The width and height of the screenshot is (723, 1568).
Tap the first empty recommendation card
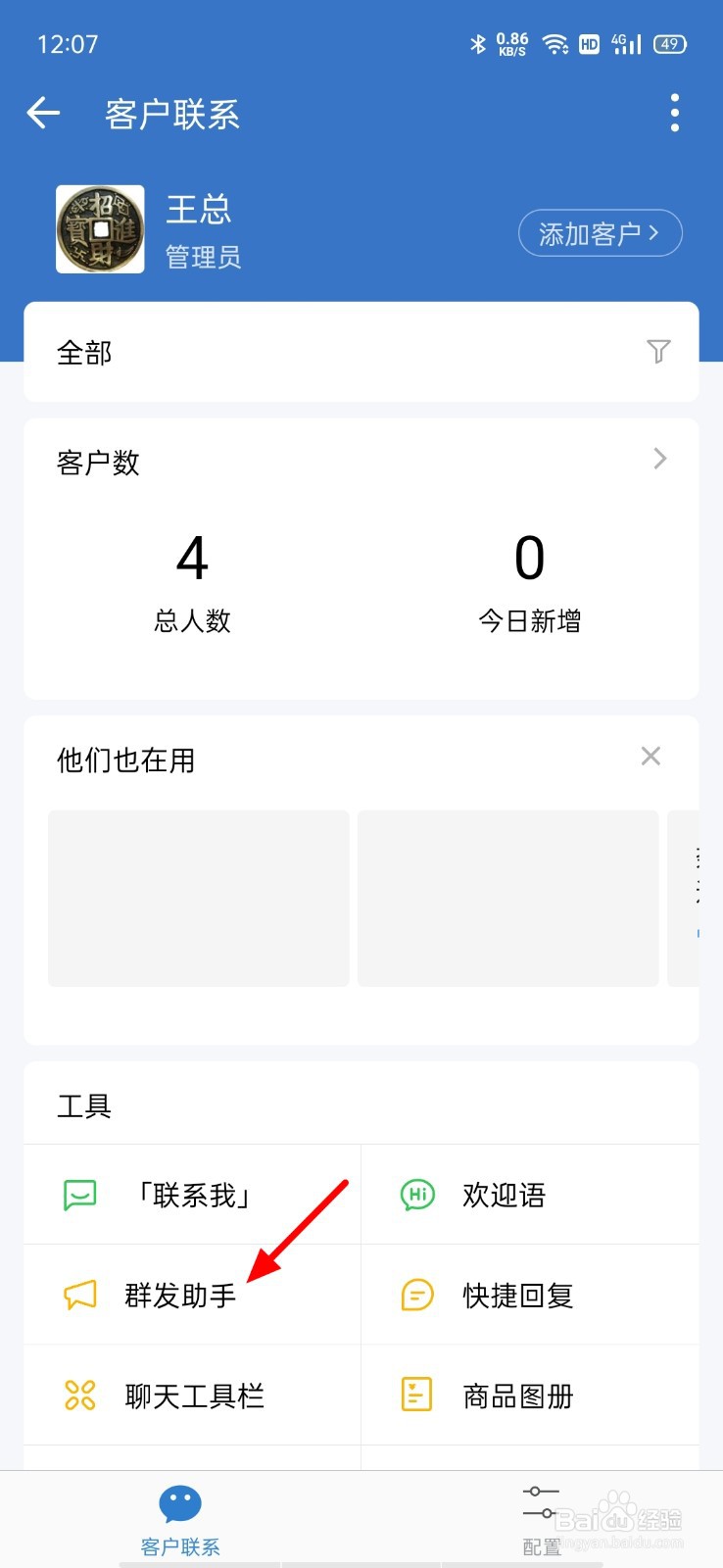pyautogui.click(x=198, y=897)
